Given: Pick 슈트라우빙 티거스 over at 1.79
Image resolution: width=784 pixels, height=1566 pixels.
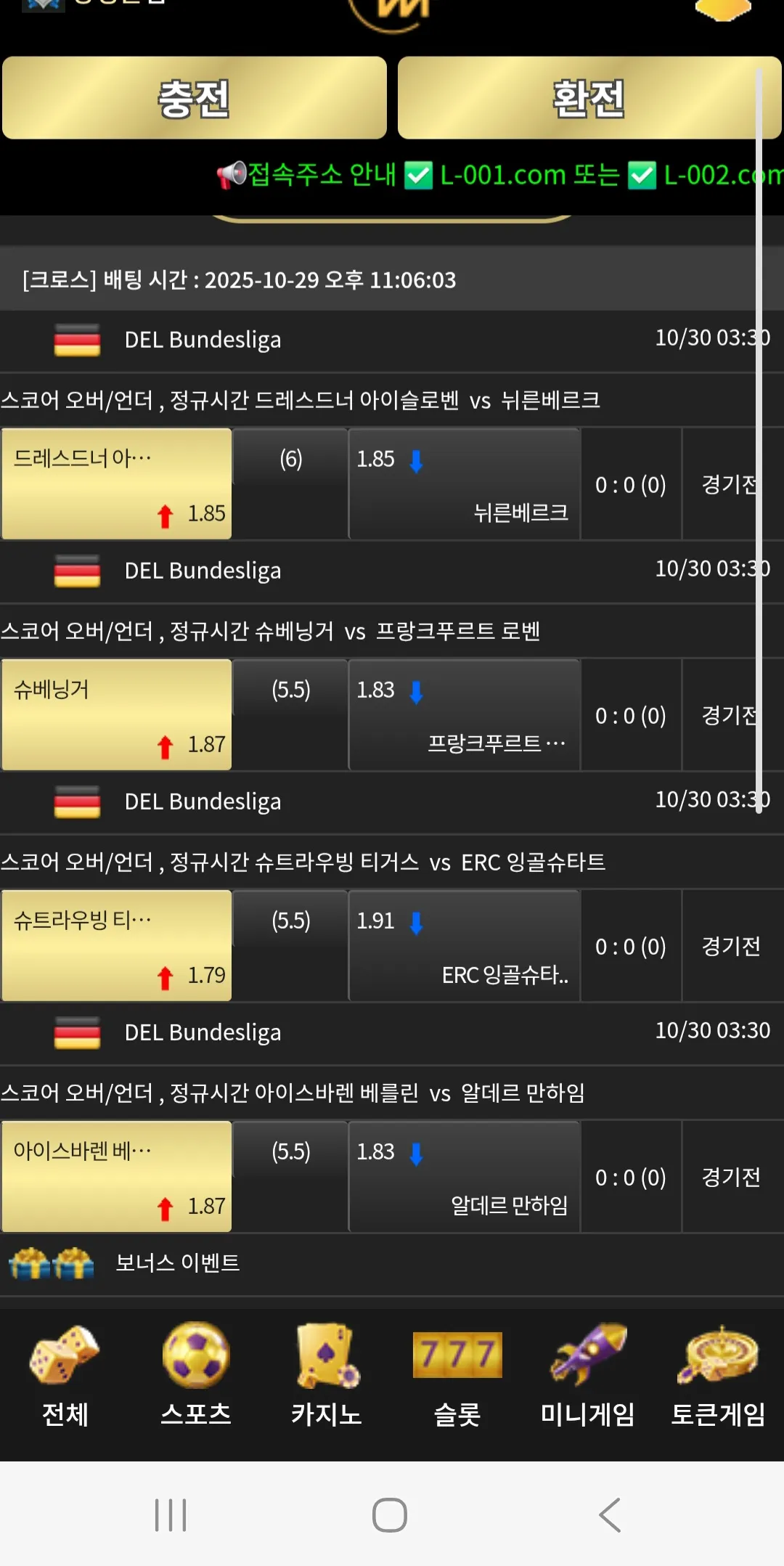Looking at the screenshot, I should point(117,945).
